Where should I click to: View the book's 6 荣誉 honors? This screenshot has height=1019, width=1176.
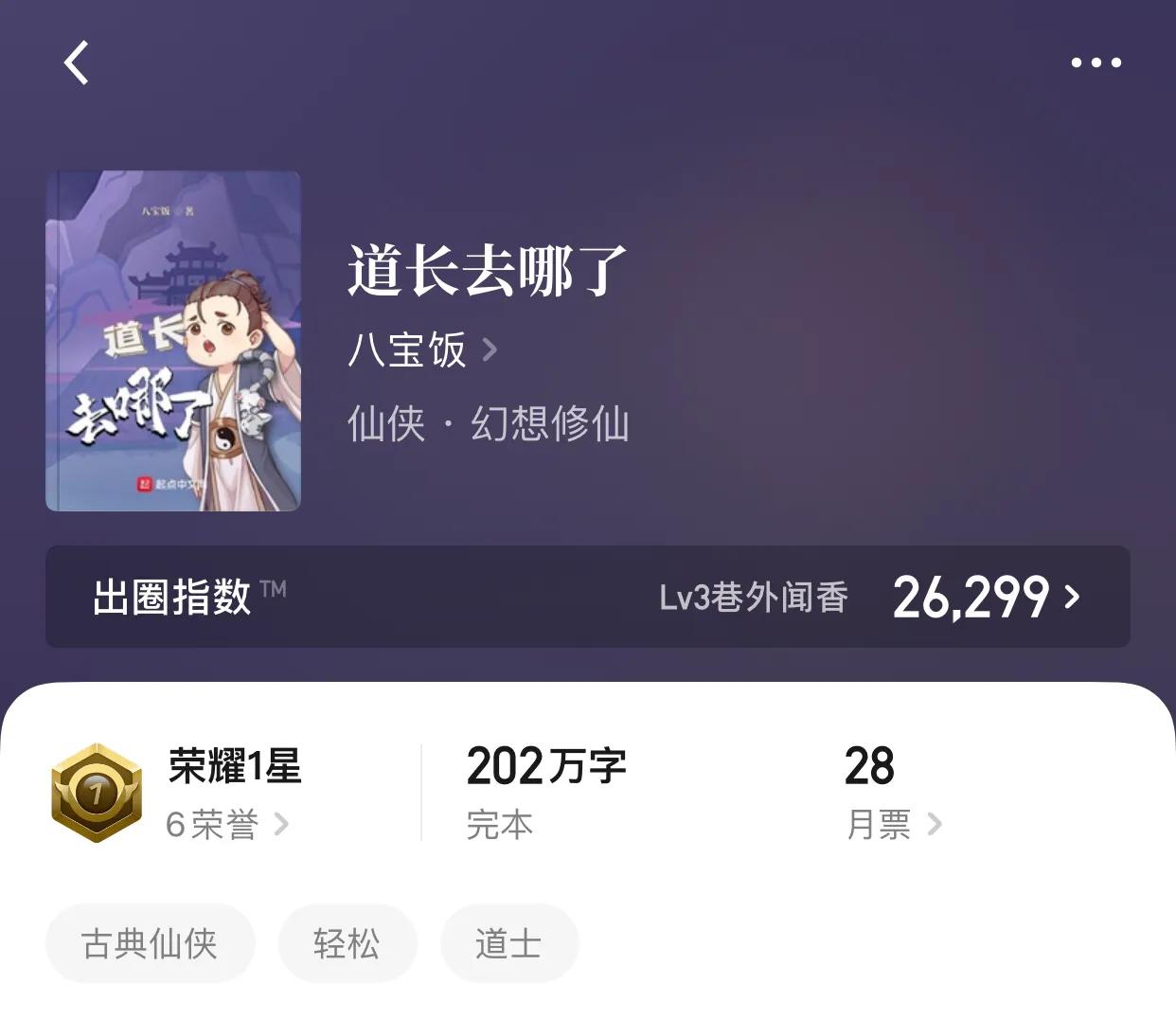click(x=227, y=825)
